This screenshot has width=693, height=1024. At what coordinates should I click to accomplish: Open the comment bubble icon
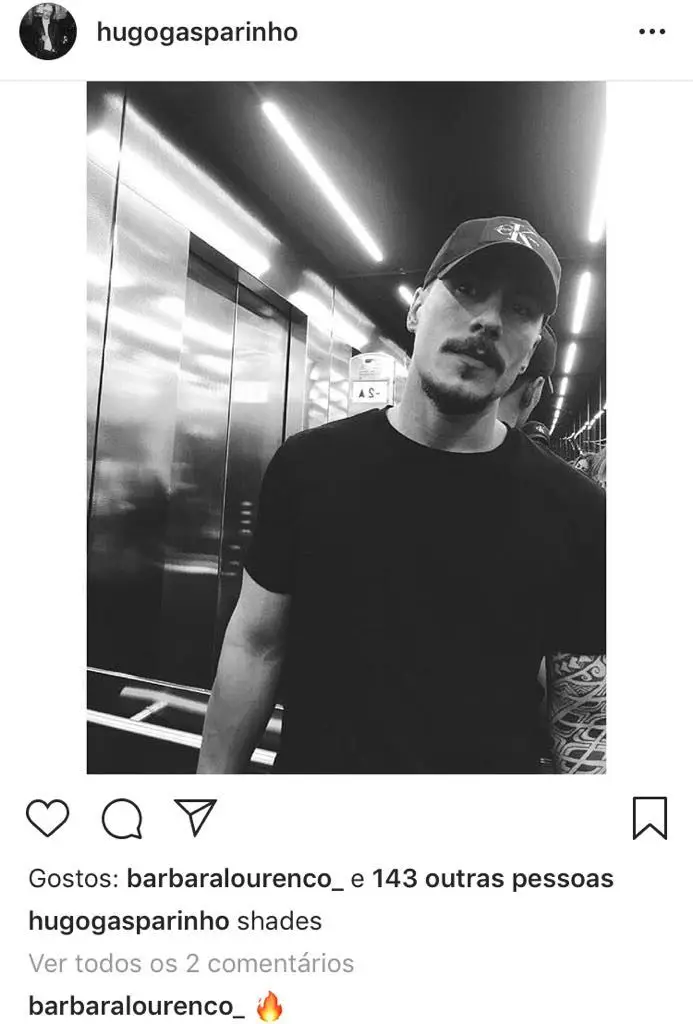[x=122, y=819]
